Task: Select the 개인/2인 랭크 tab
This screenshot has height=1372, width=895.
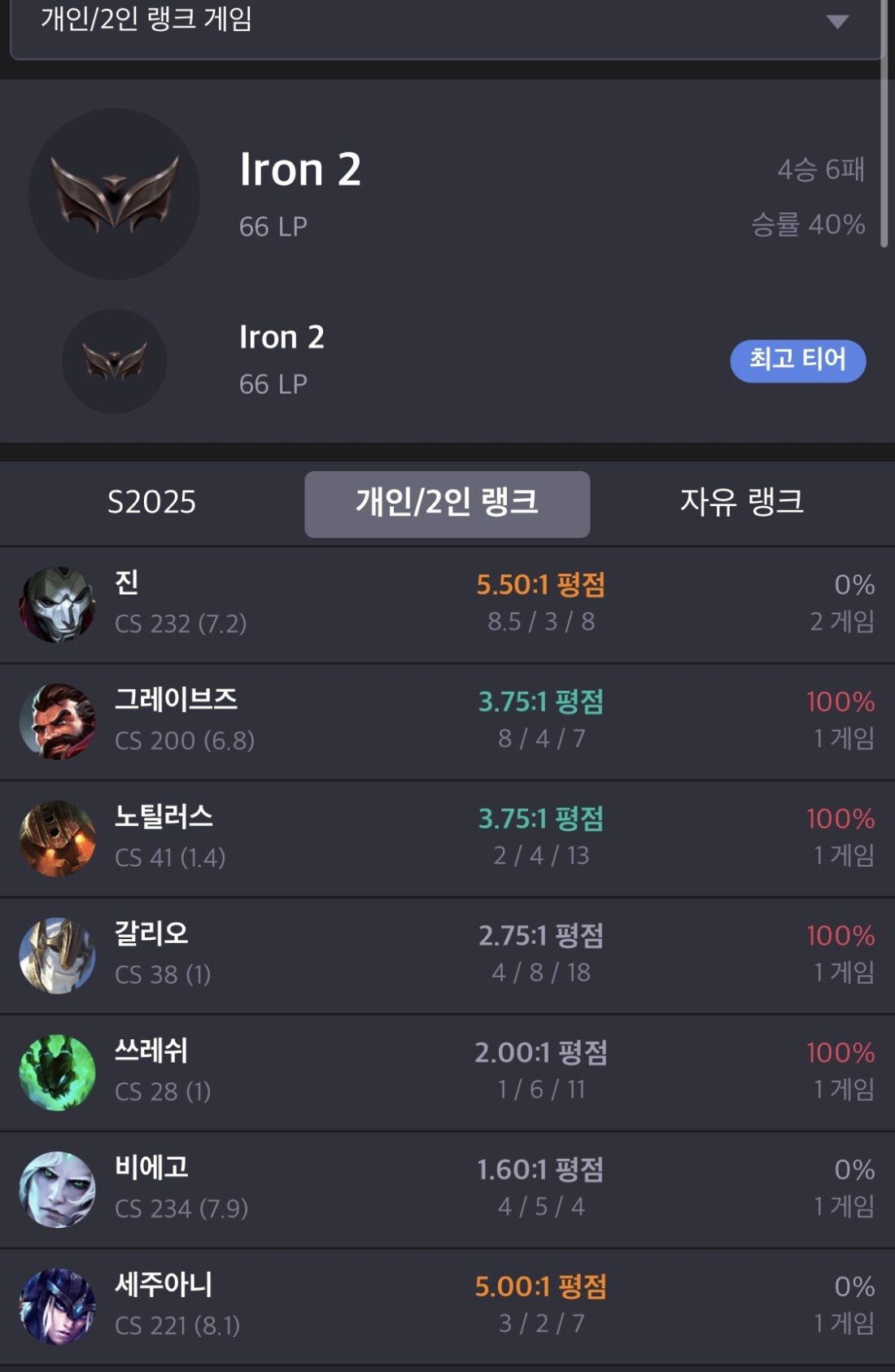Action: (x=447, y=503)
